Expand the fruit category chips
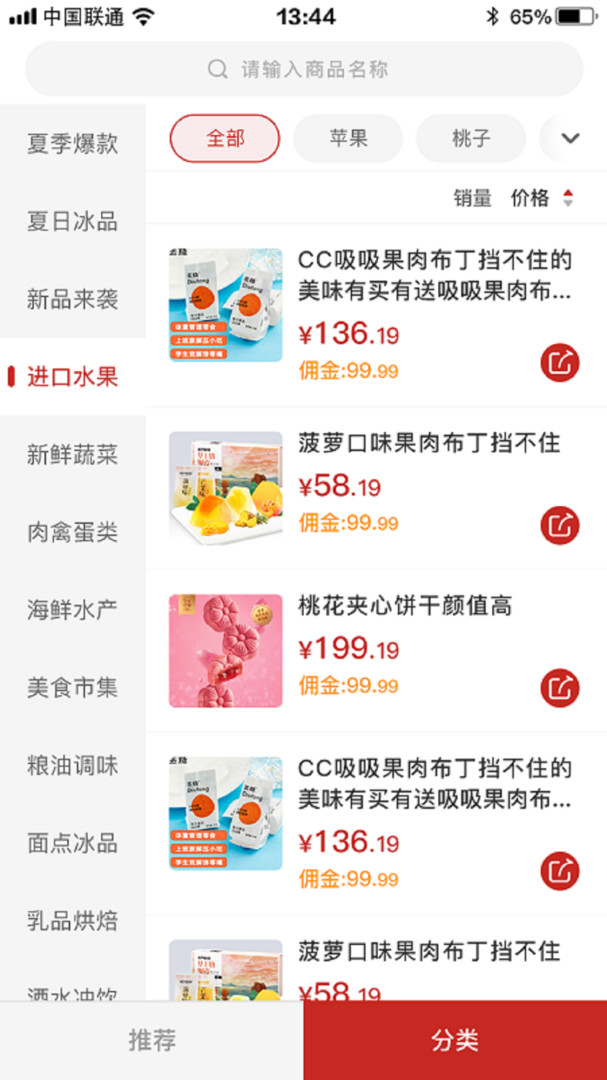607x1080 pixels. (x=570, y=138)
